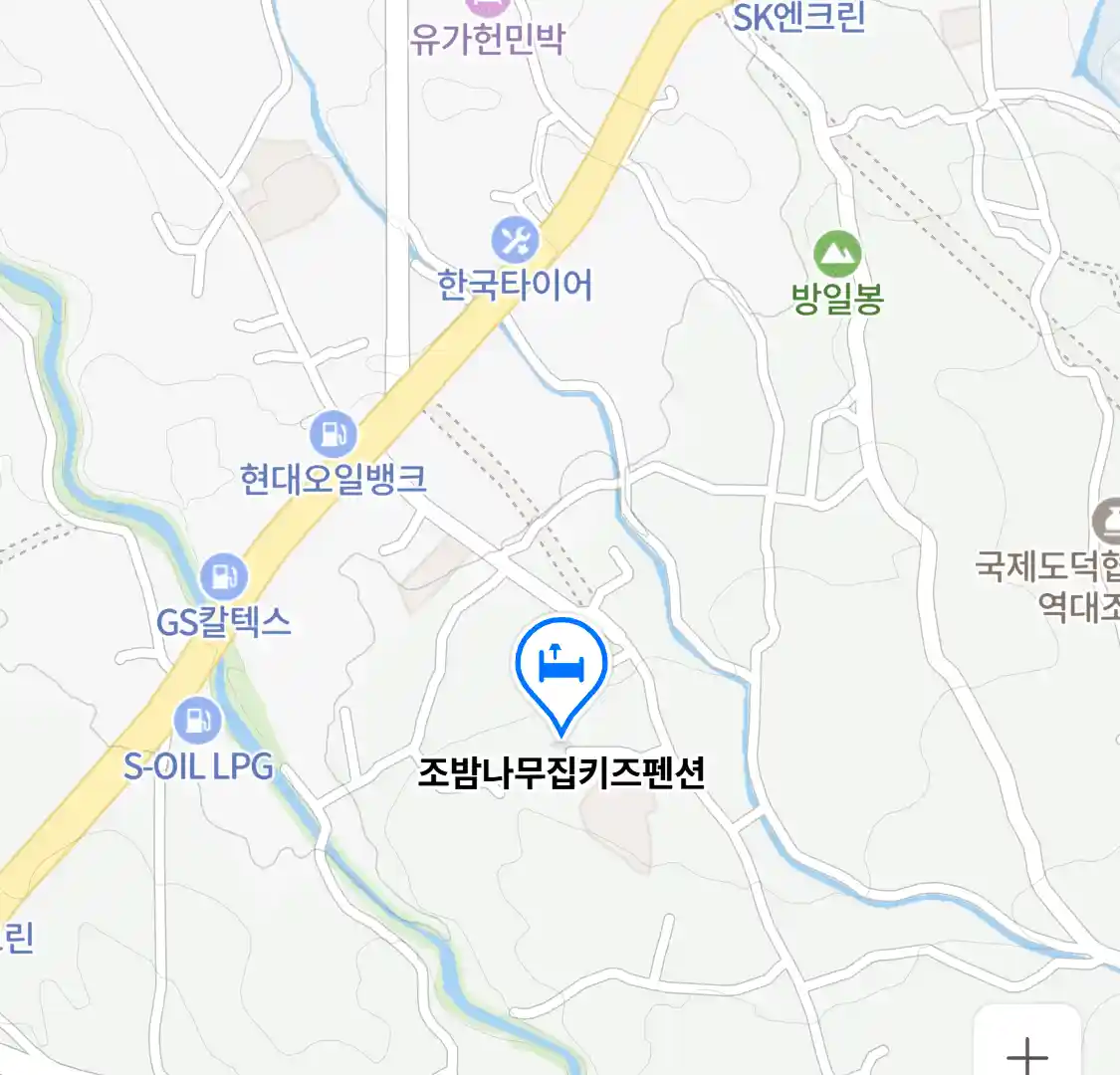View the GS칼텍스 gas station marker
Screen dimensions: 1120x1075
point(224,577)
